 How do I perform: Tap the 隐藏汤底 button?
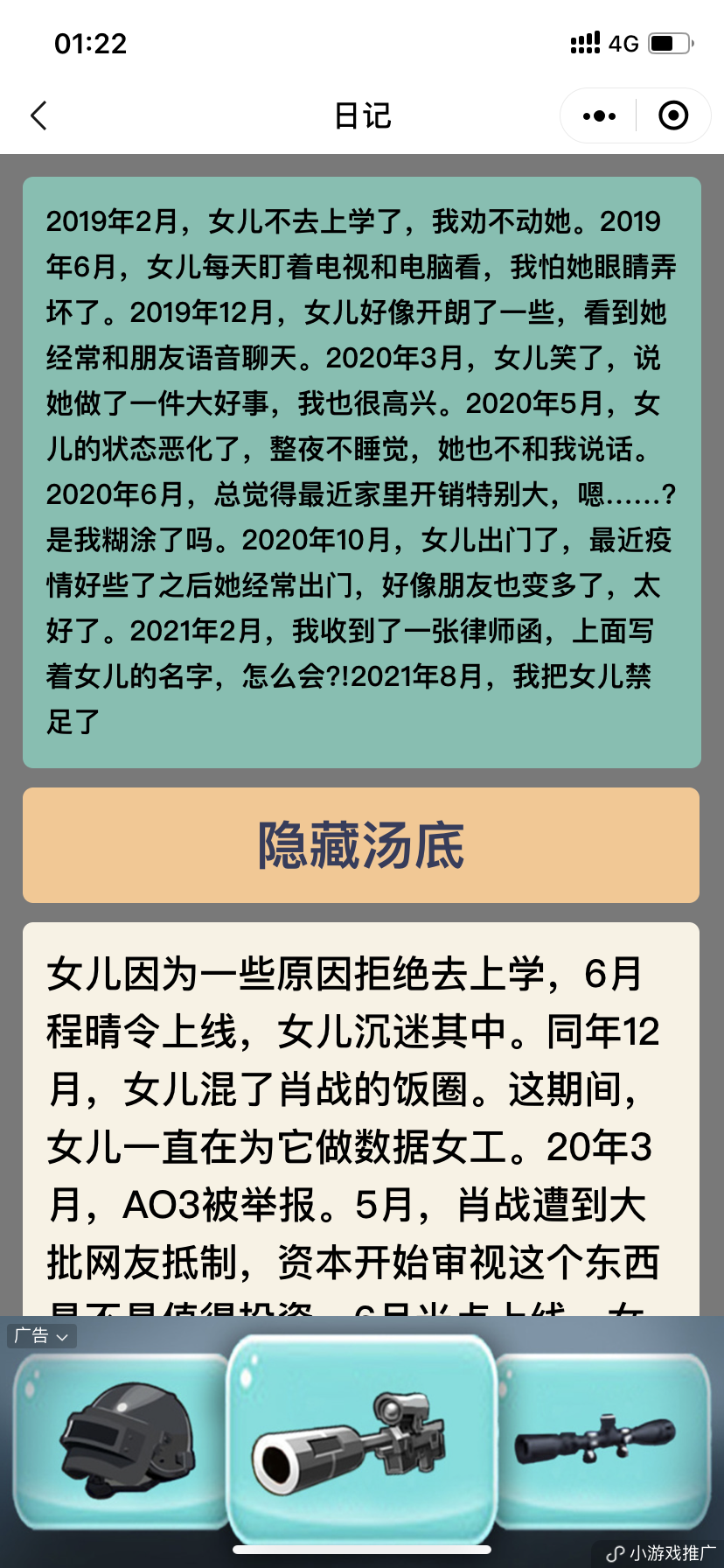click(x=361, y=845)
